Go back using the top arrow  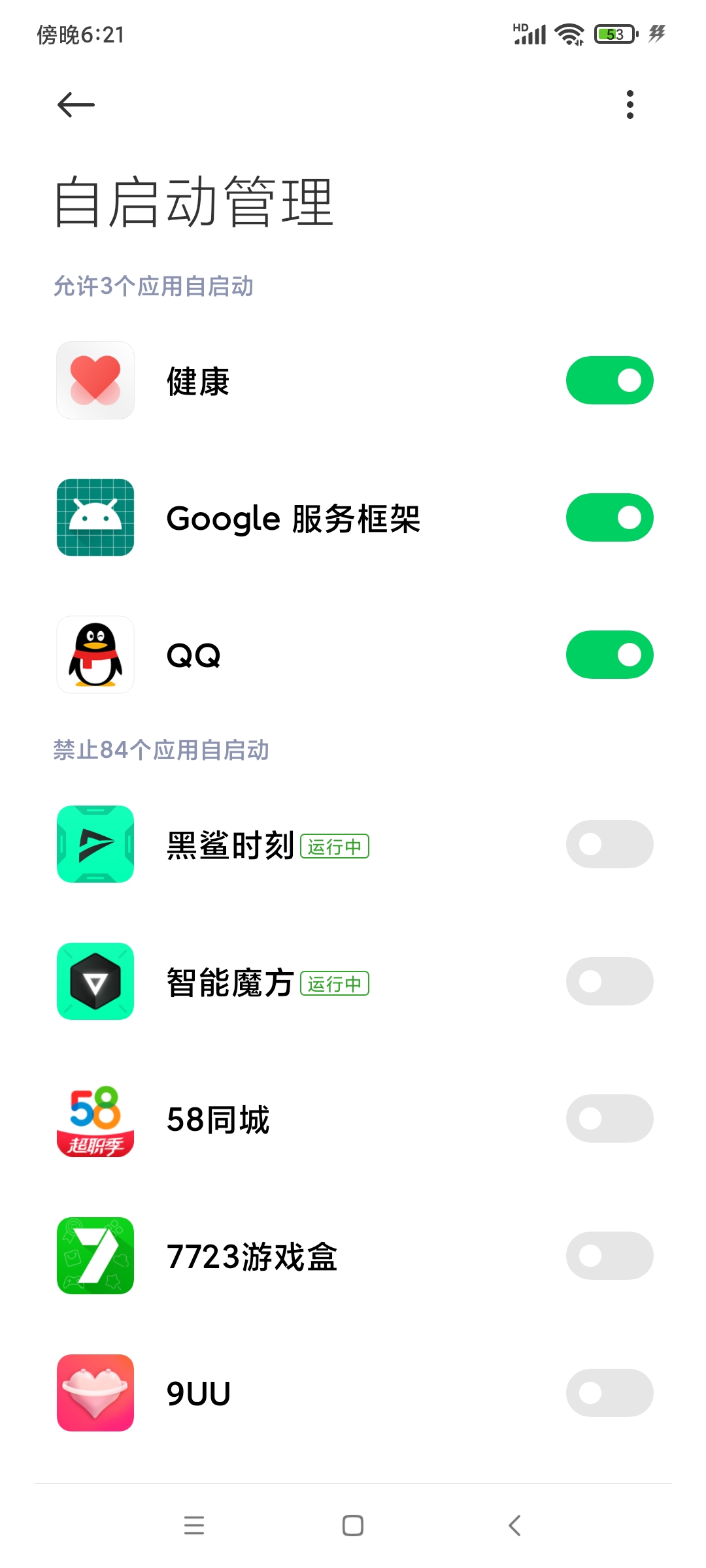[76, 105]
